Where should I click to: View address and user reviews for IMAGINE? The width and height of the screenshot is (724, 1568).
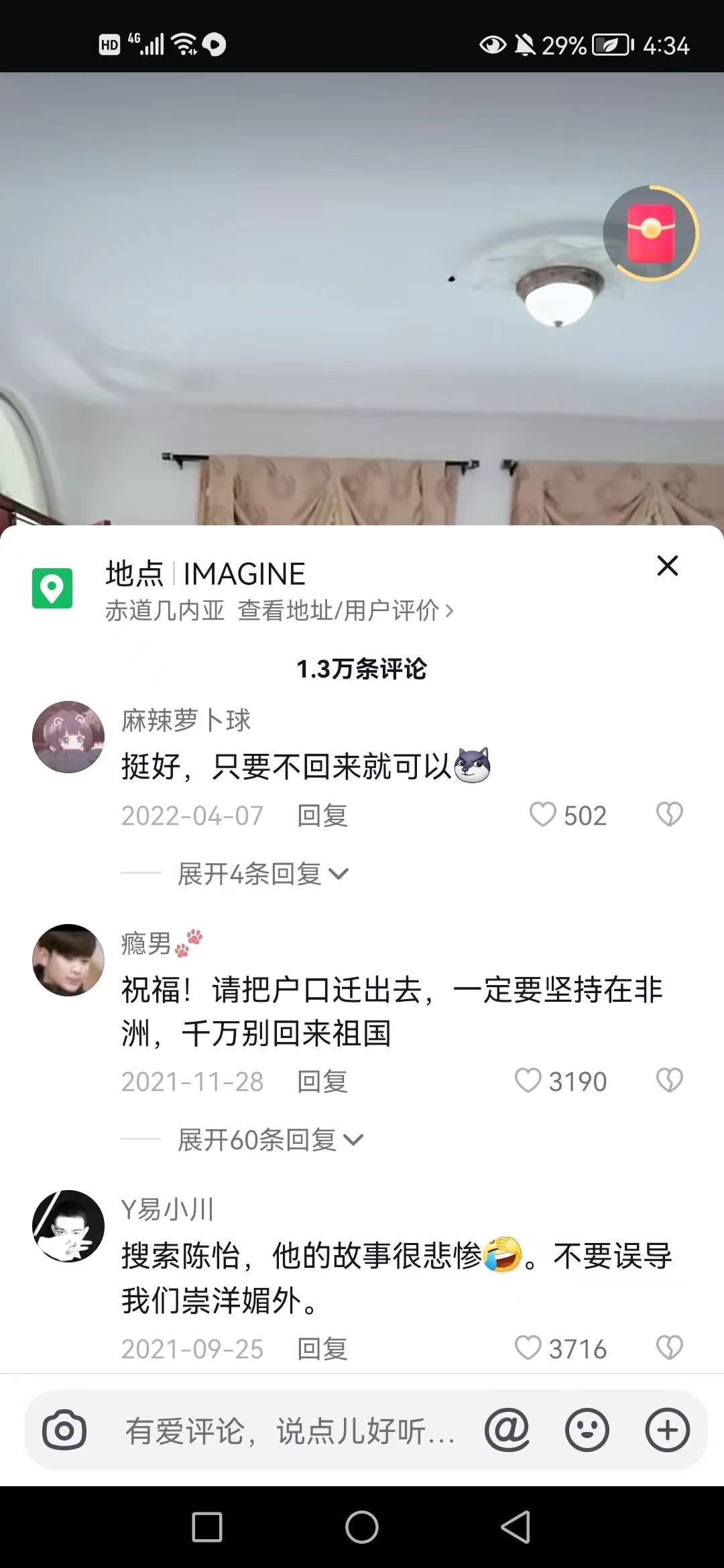coord(345,610)
